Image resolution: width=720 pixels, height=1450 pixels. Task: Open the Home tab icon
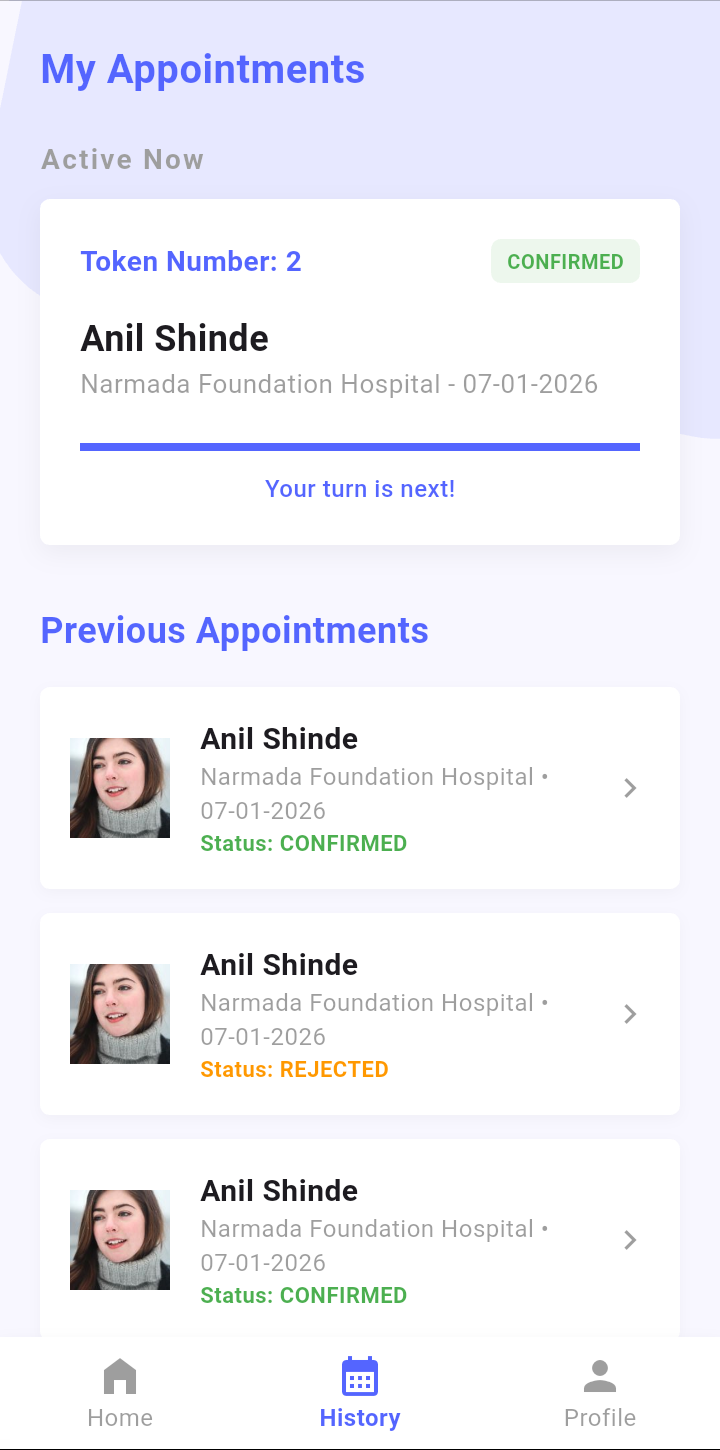pos(120,1375)
